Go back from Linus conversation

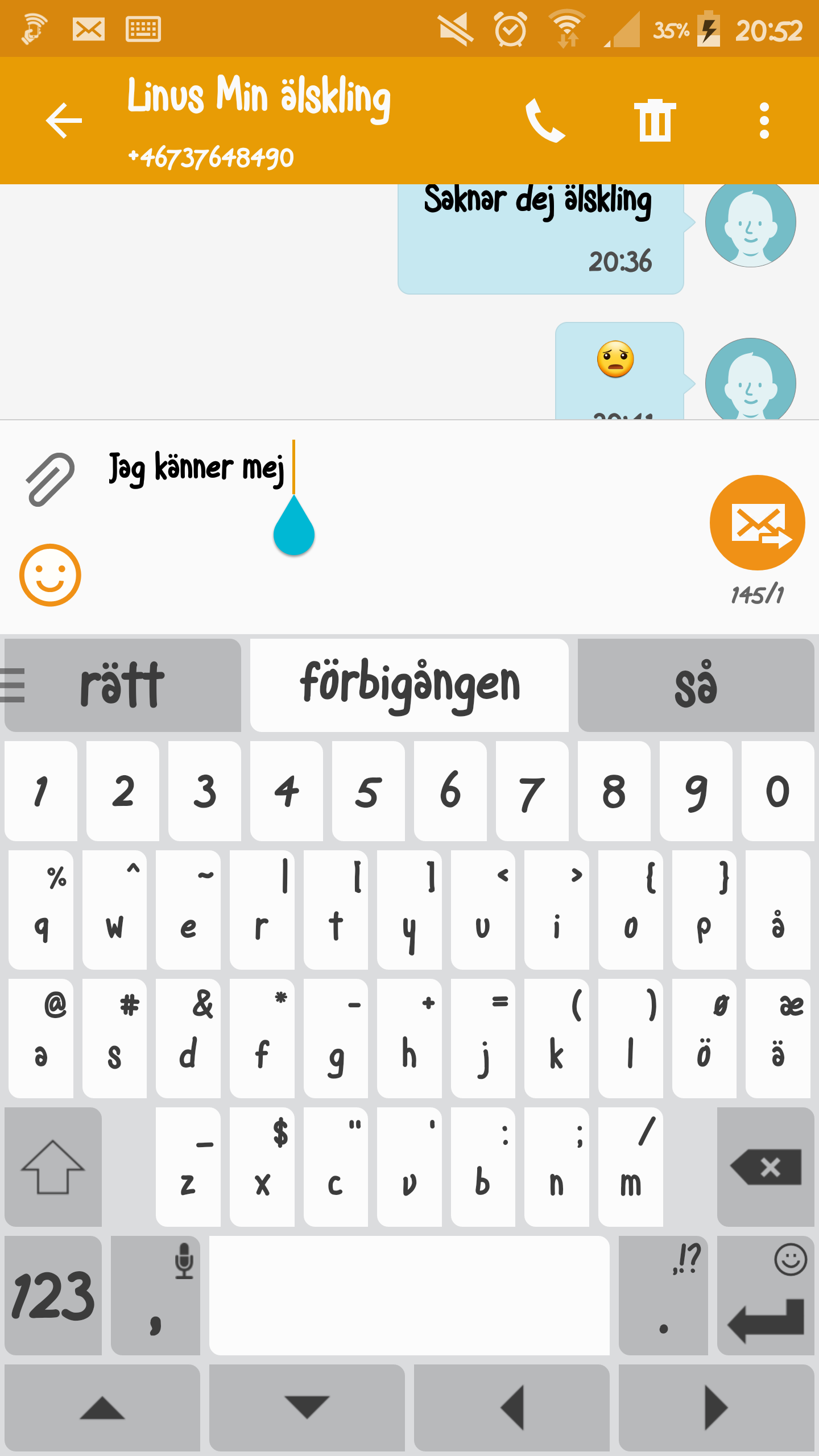point(64,121)
